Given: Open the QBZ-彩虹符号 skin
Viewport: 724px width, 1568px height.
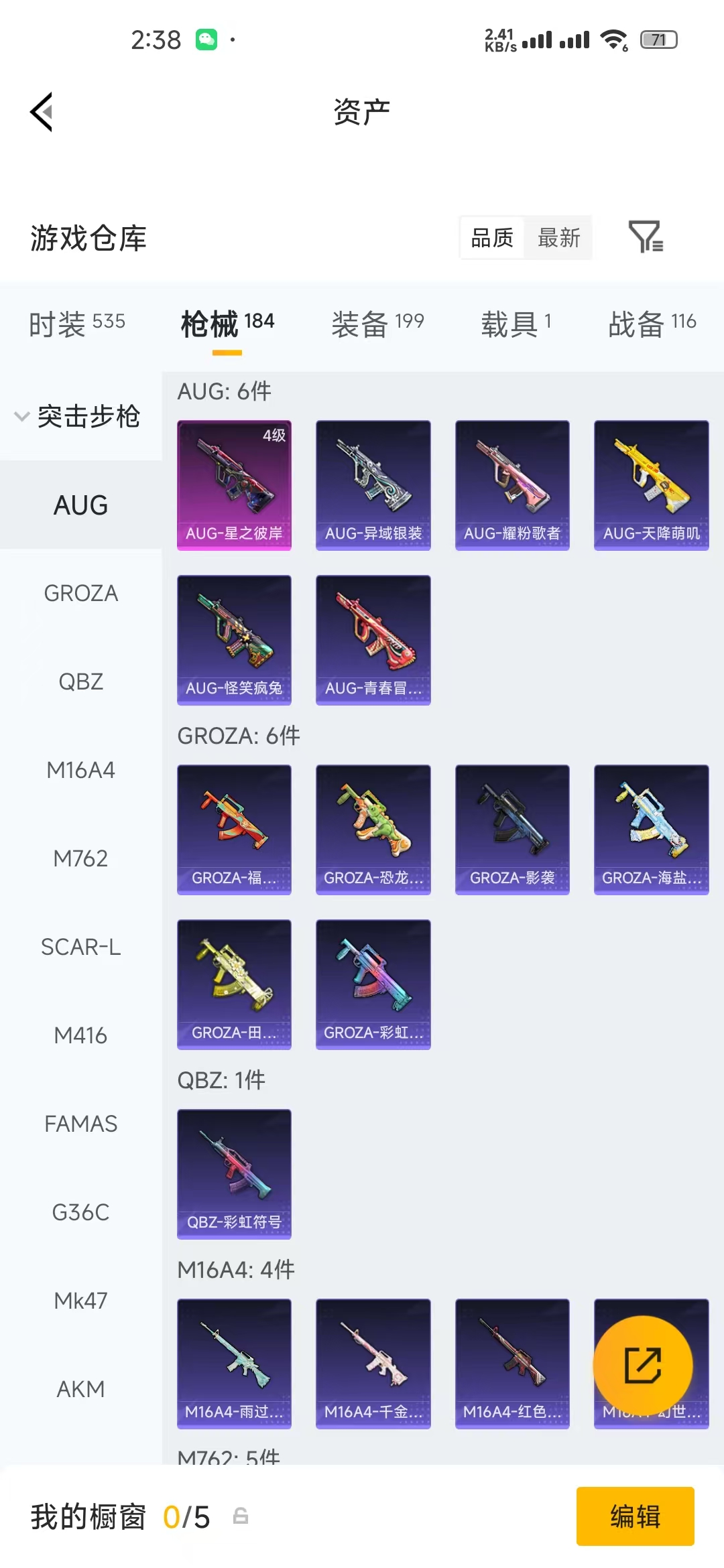Looking at the screenshot, I should pos(234,1174).
